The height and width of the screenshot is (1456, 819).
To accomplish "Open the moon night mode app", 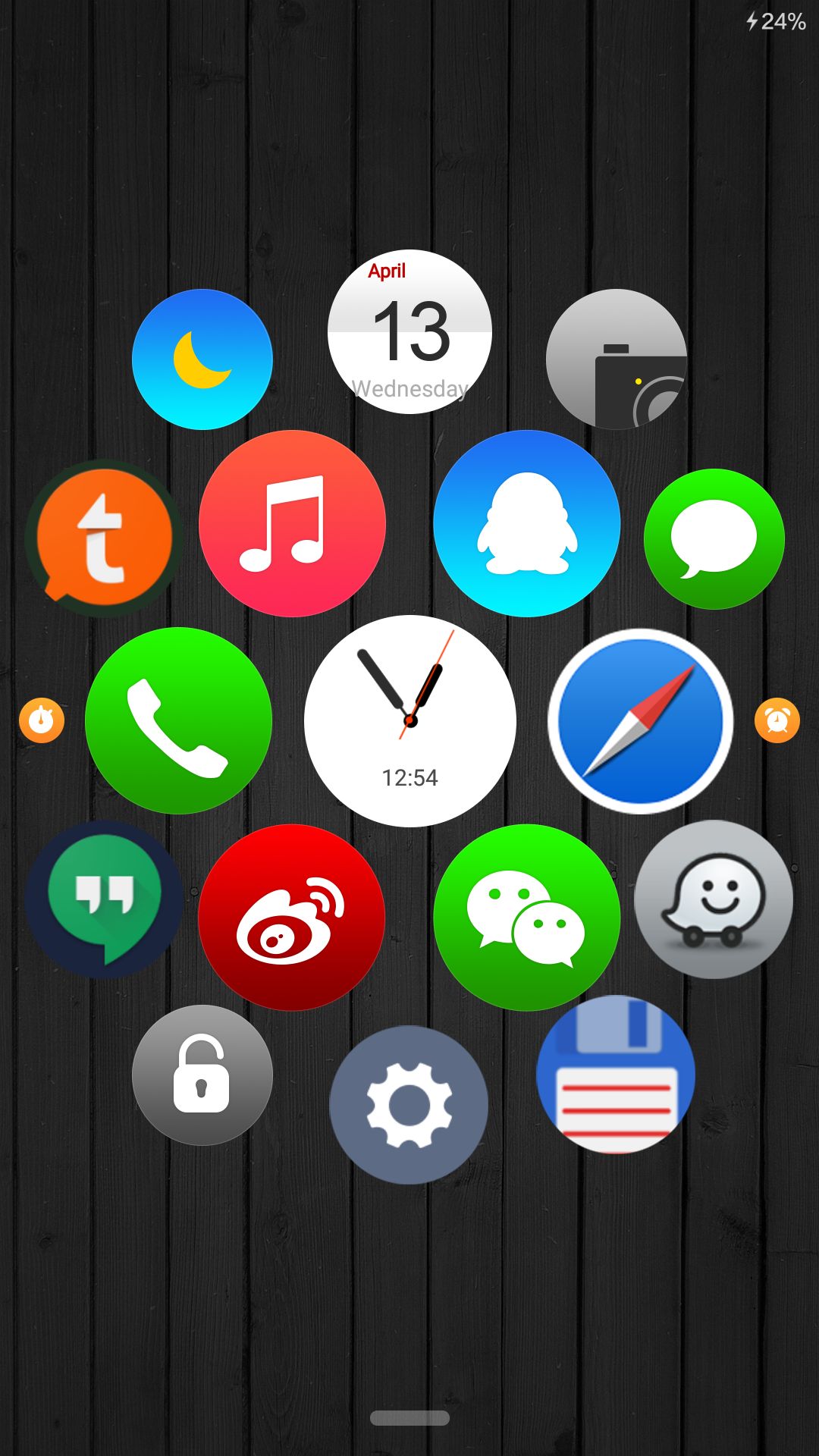I will [202, 359].
